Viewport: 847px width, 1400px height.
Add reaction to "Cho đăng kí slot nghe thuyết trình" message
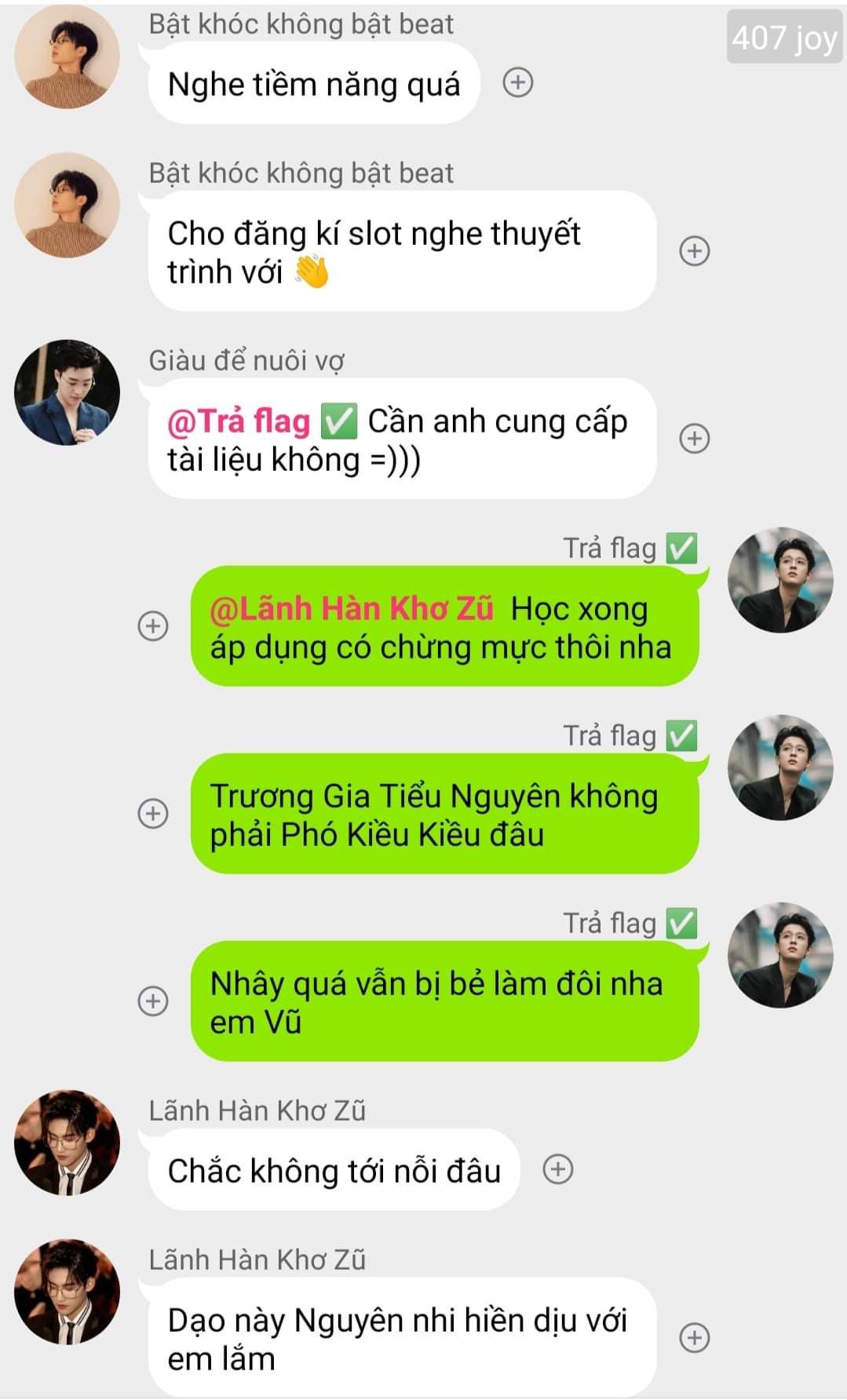(694, 251)
